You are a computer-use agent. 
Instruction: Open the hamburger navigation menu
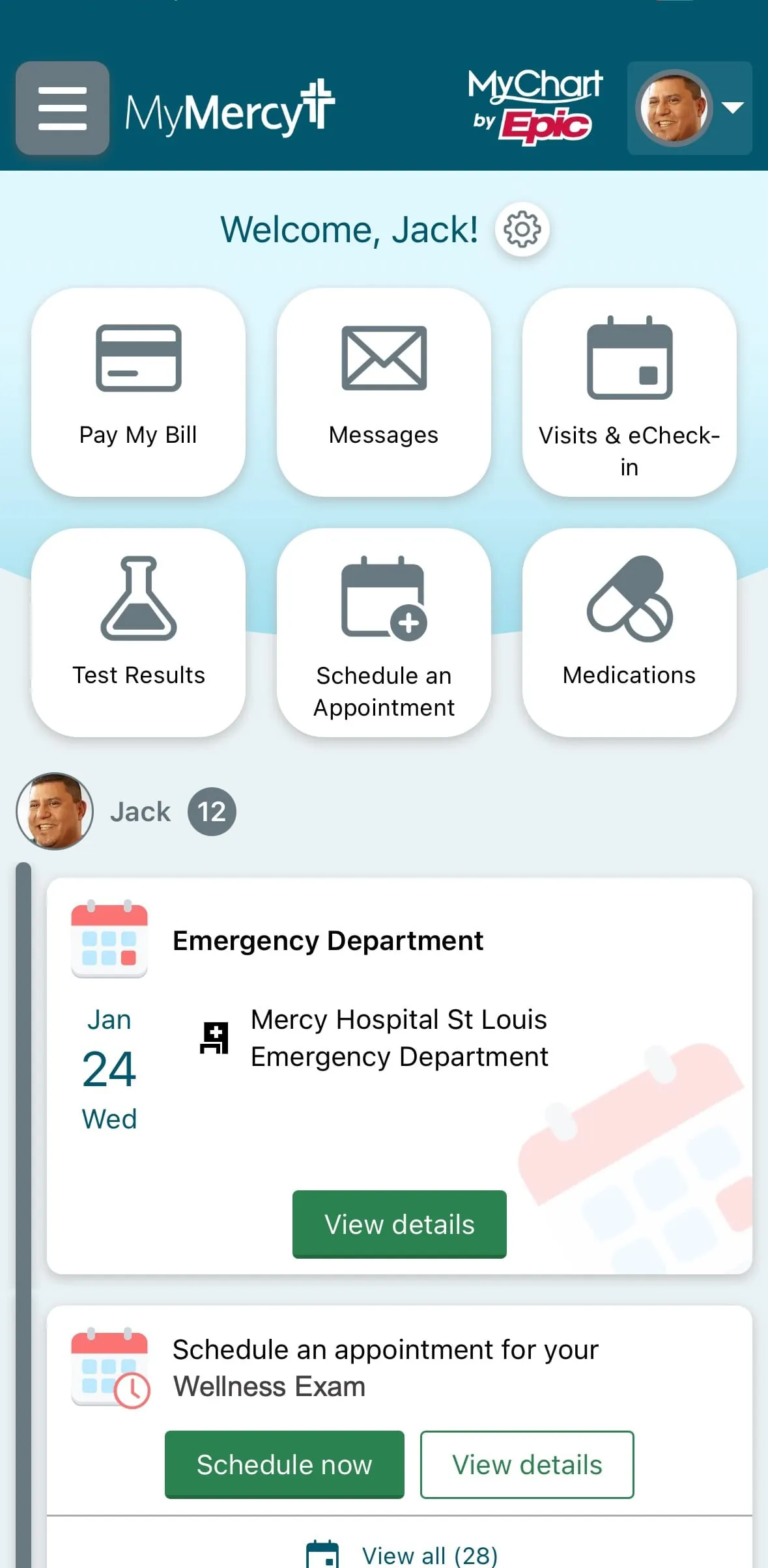pos(63,108)
